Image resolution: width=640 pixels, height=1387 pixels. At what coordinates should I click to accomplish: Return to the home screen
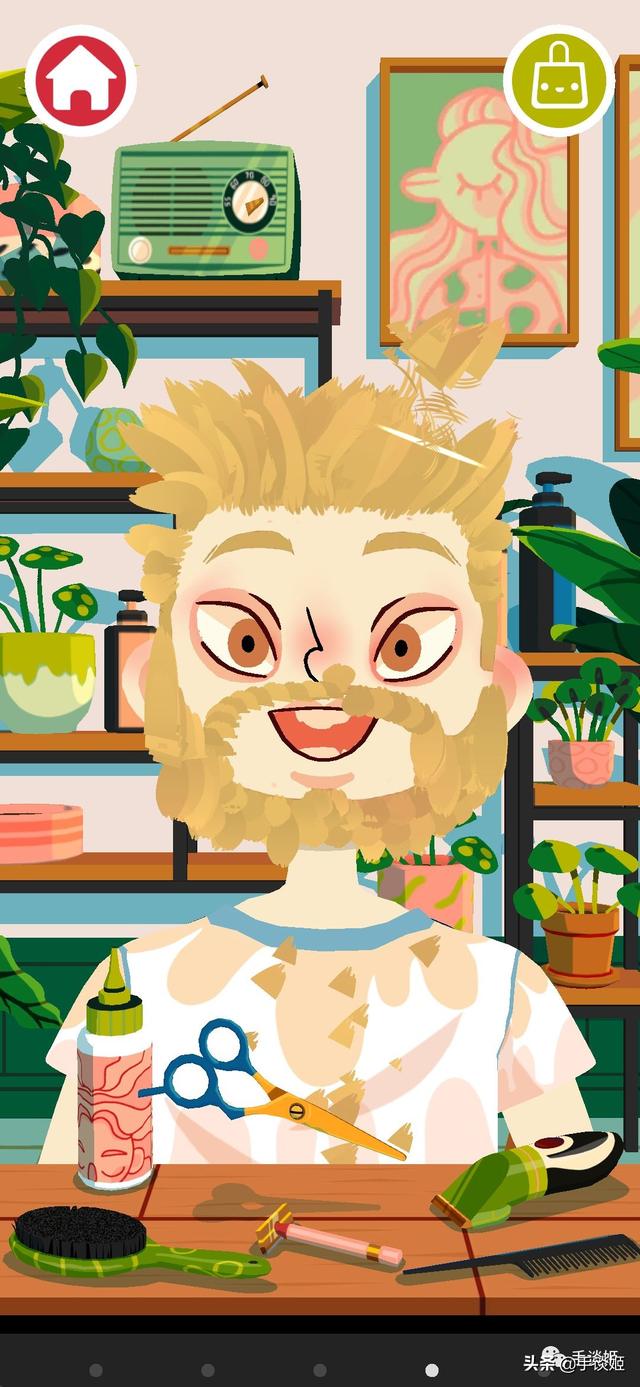[x=80, y=80]
